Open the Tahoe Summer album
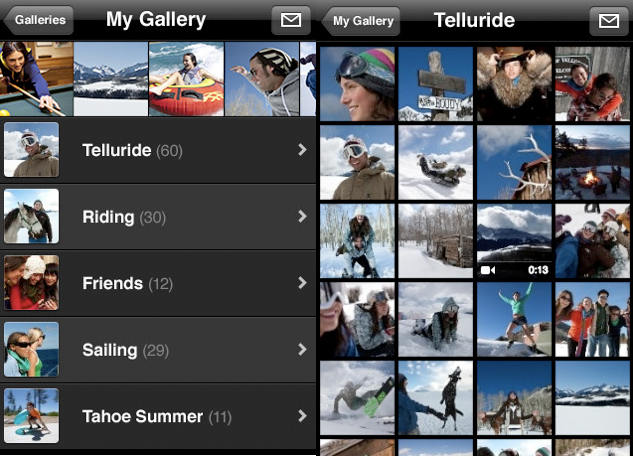This screenshot has height=456, width=633. [158, 416]
